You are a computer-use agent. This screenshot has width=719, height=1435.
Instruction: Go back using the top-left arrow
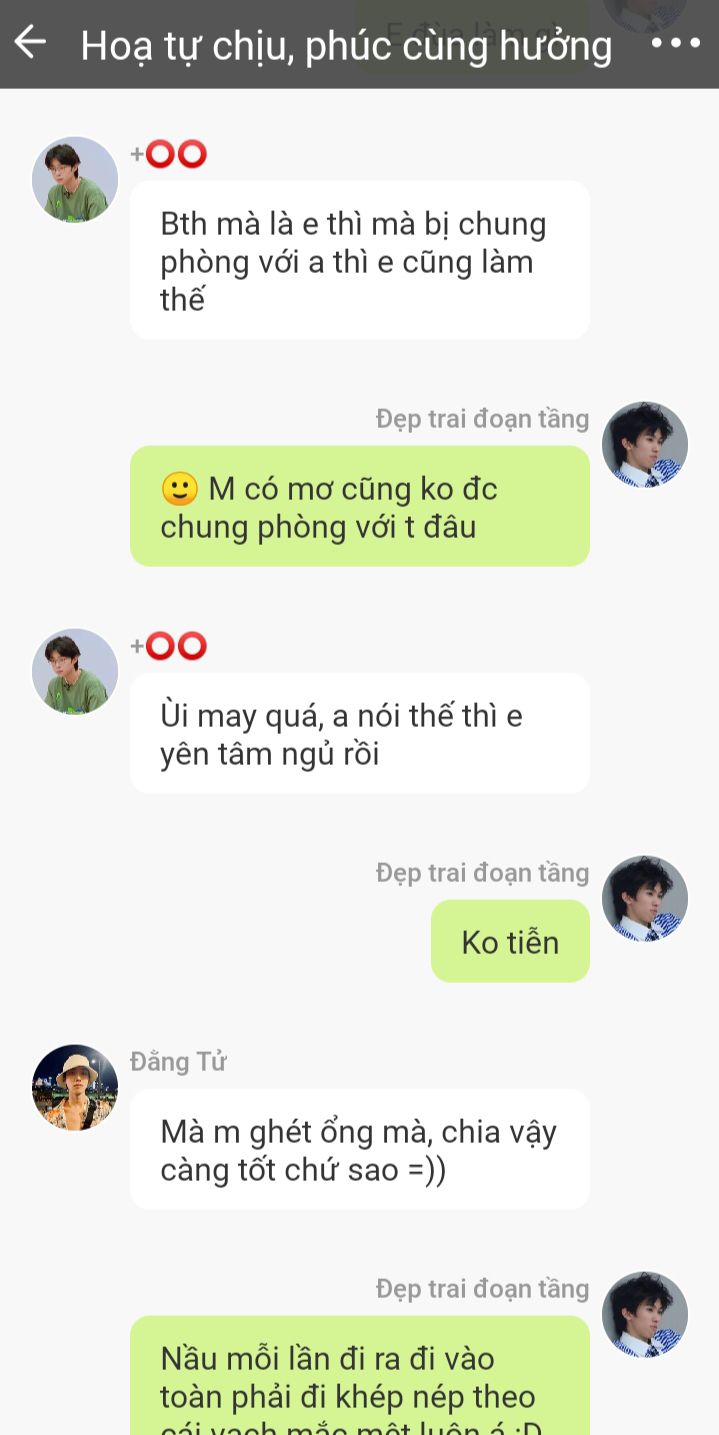click(30, 42)
